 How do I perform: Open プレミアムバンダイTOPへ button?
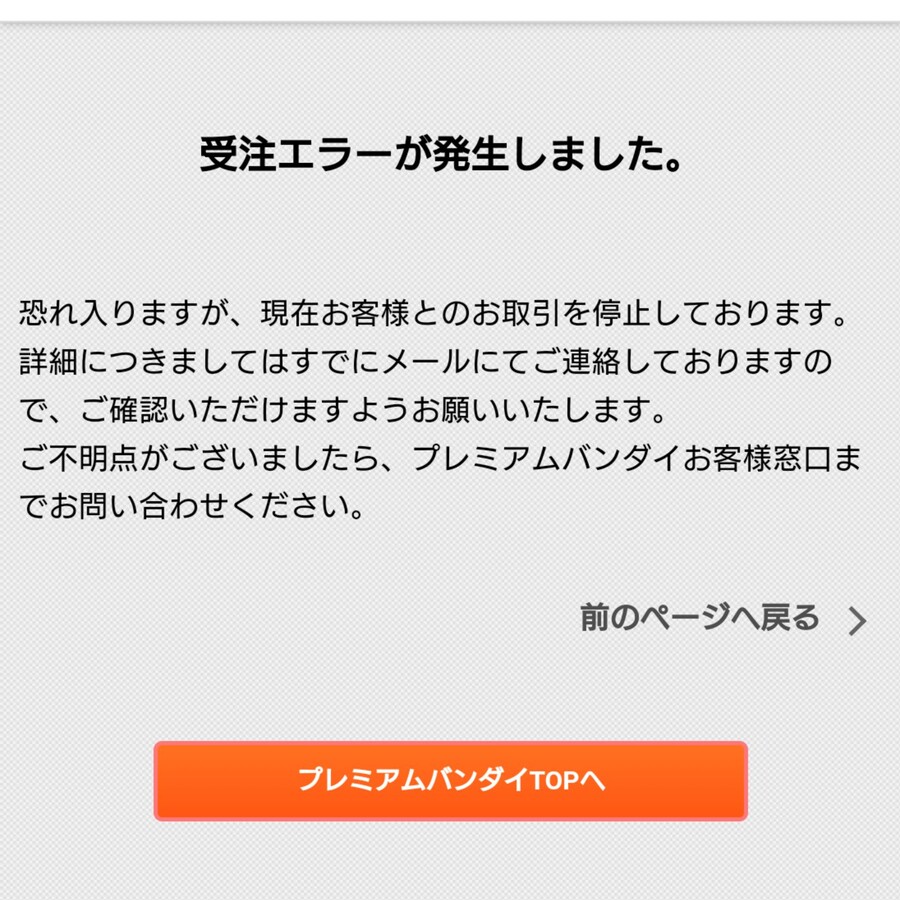pyautogui.click(x=450, y=781)
